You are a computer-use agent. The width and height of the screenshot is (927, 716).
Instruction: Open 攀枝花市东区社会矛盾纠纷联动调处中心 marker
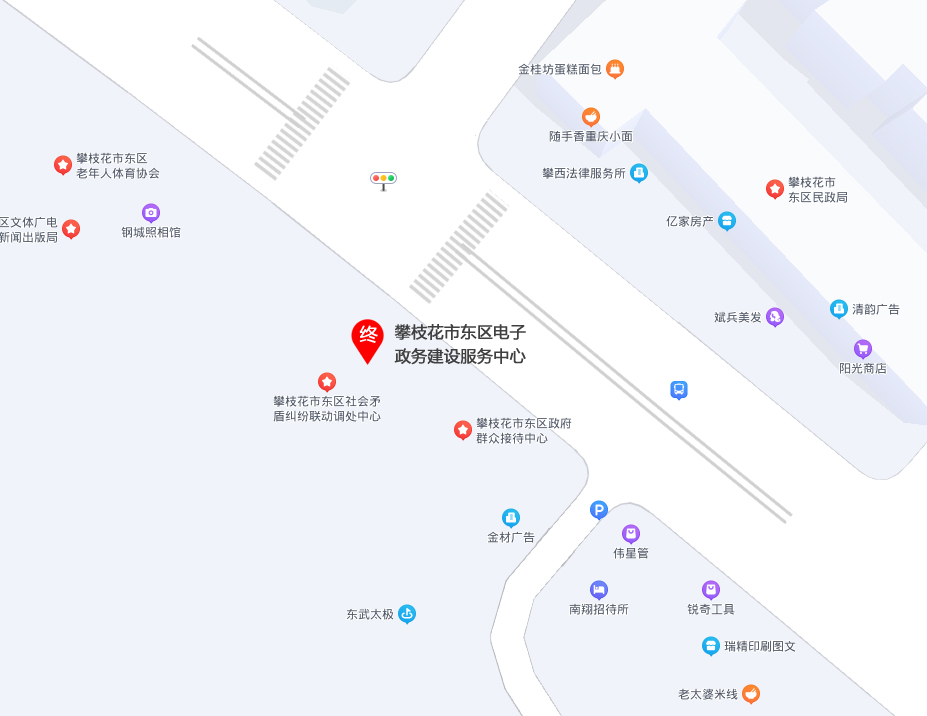click(x=326, y=381)
